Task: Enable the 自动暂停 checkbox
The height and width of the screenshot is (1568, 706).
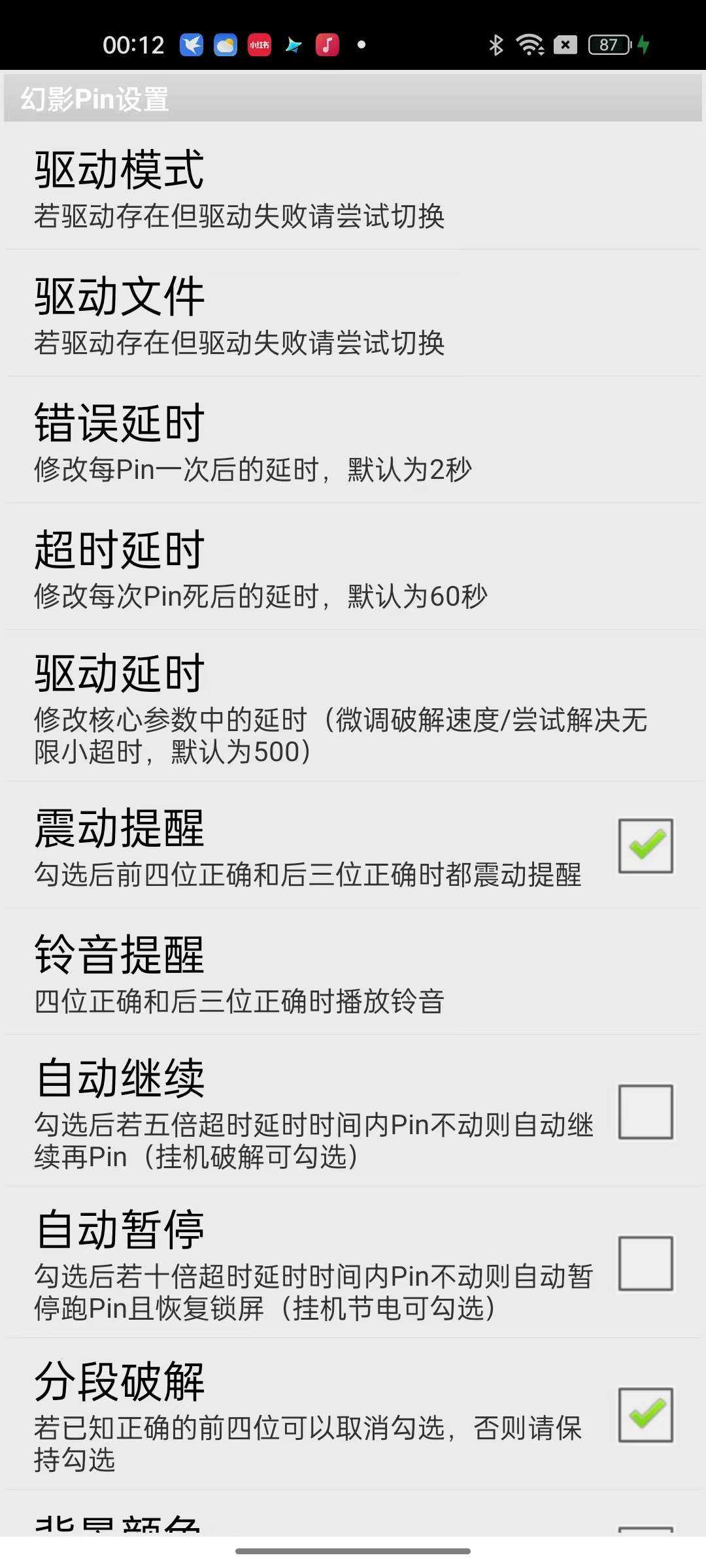Action: (x=645, y=1263)
